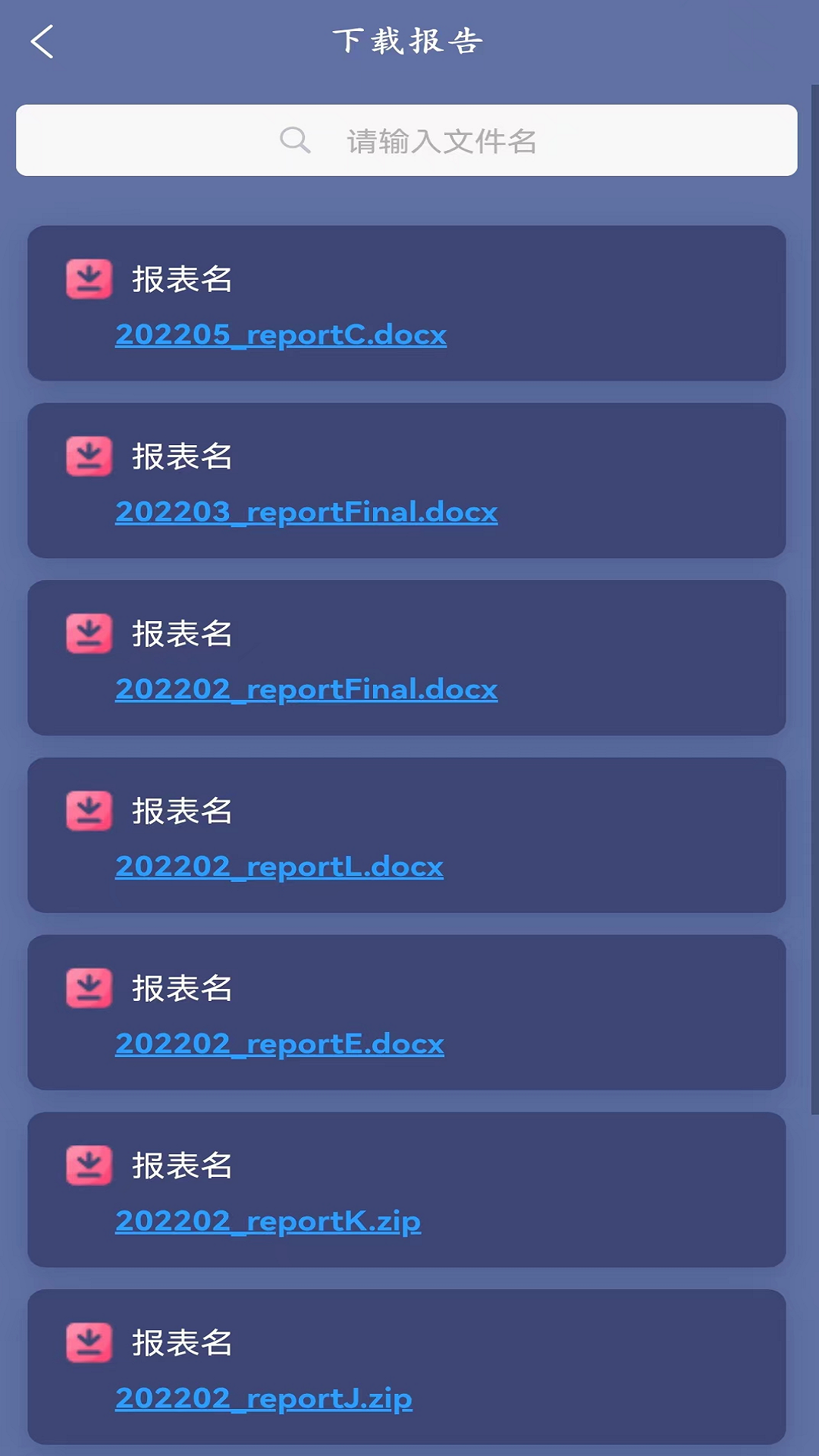Tap the download icon beside 202202_reportFinal.docx
This screenshot has height=1456, width=819.
coord(89,634)
